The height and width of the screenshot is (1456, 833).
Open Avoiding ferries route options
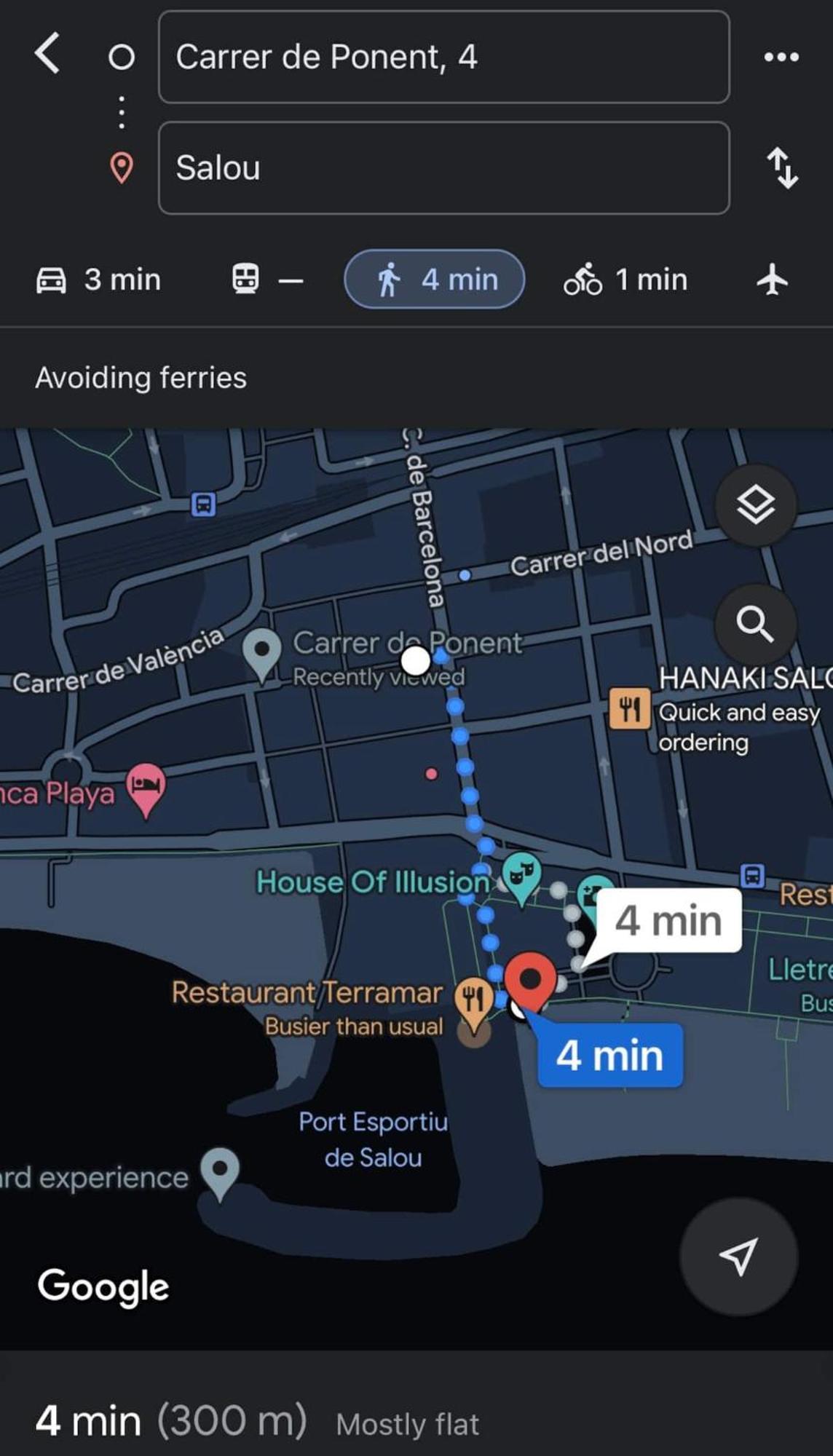coord(141,378)
